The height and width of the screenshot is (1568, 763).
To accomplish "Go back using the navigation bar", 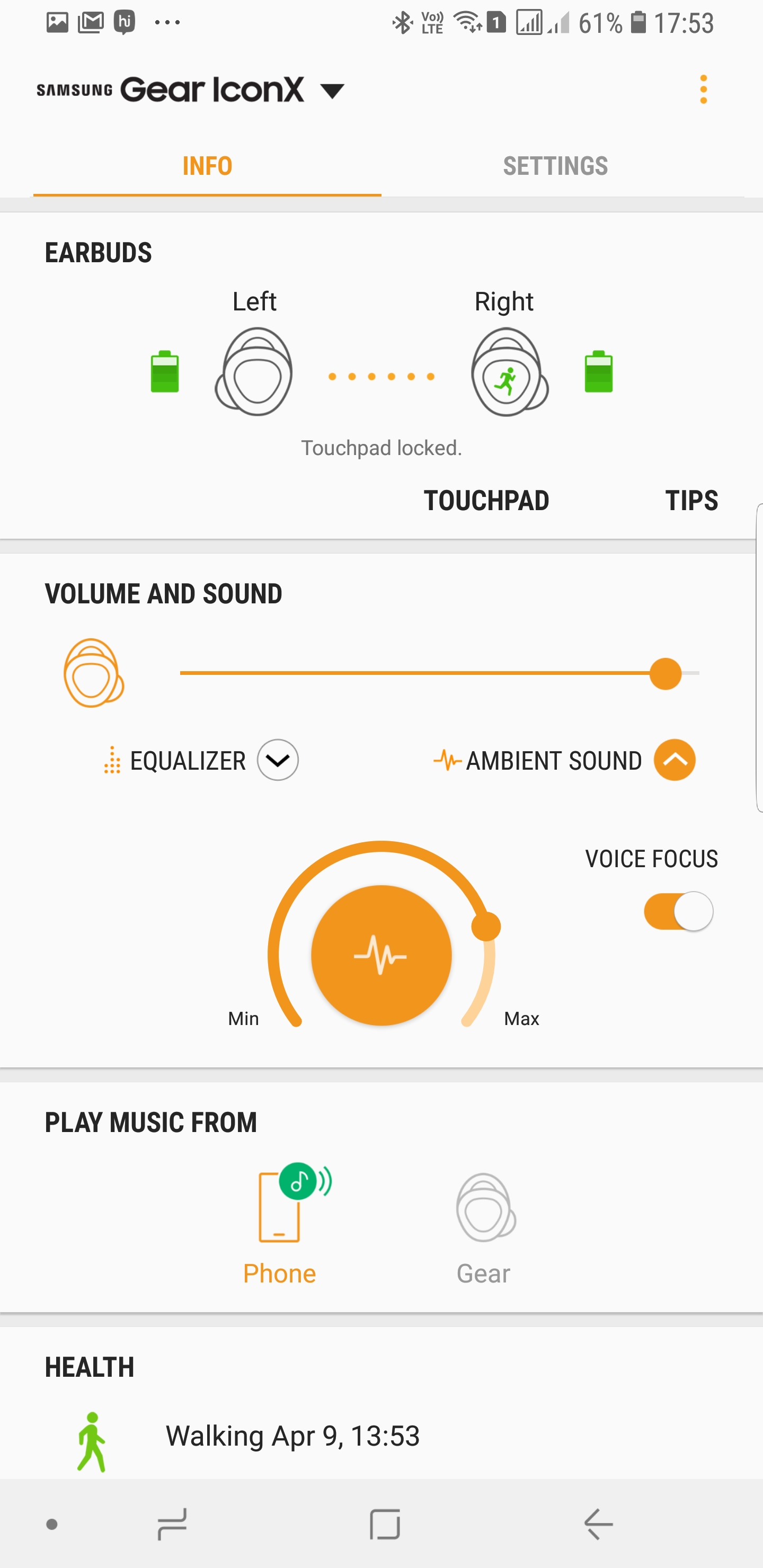I will coord(598,1524).
